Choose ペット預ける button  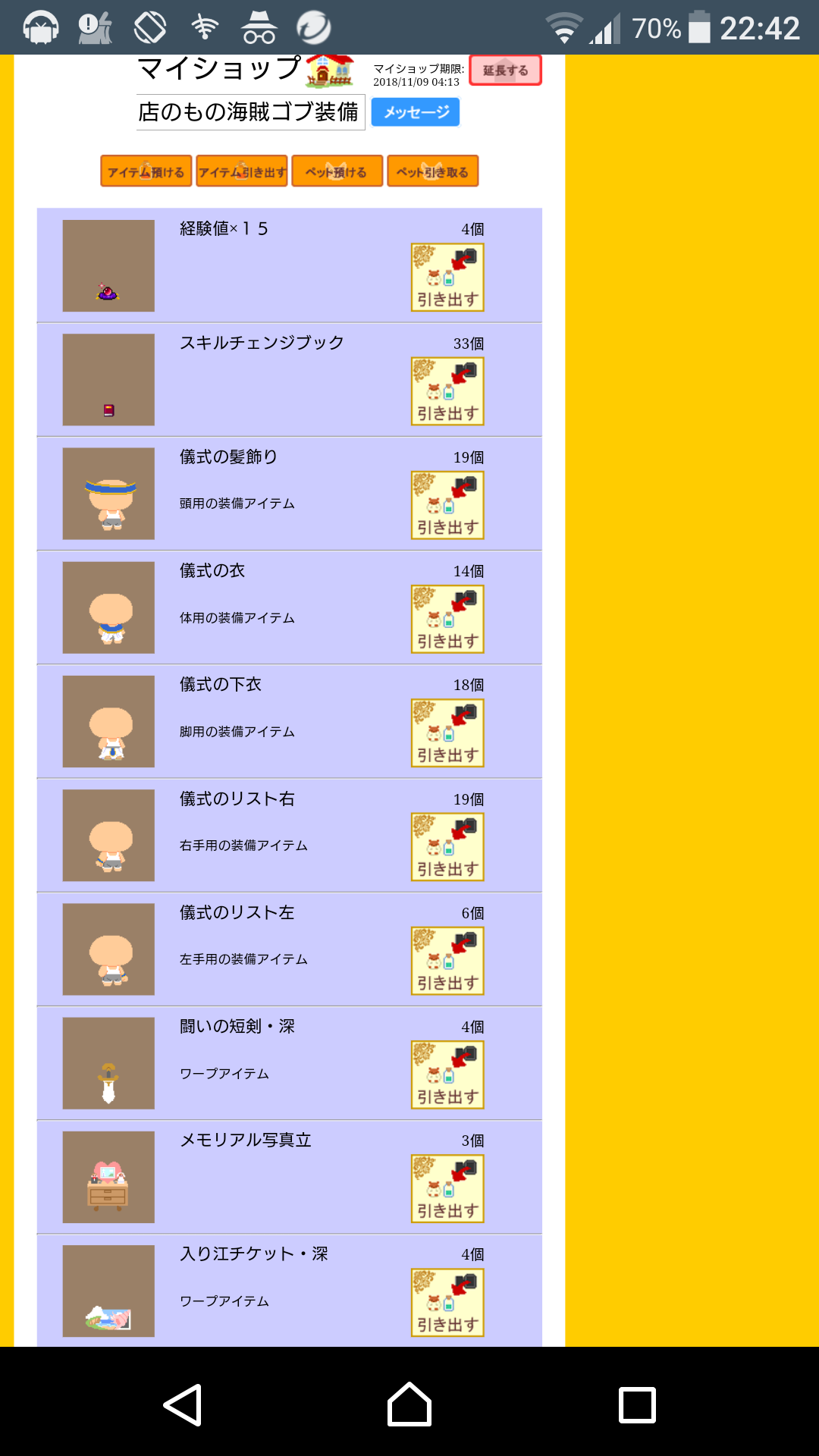pyautogui.click(x=337, y=171)
